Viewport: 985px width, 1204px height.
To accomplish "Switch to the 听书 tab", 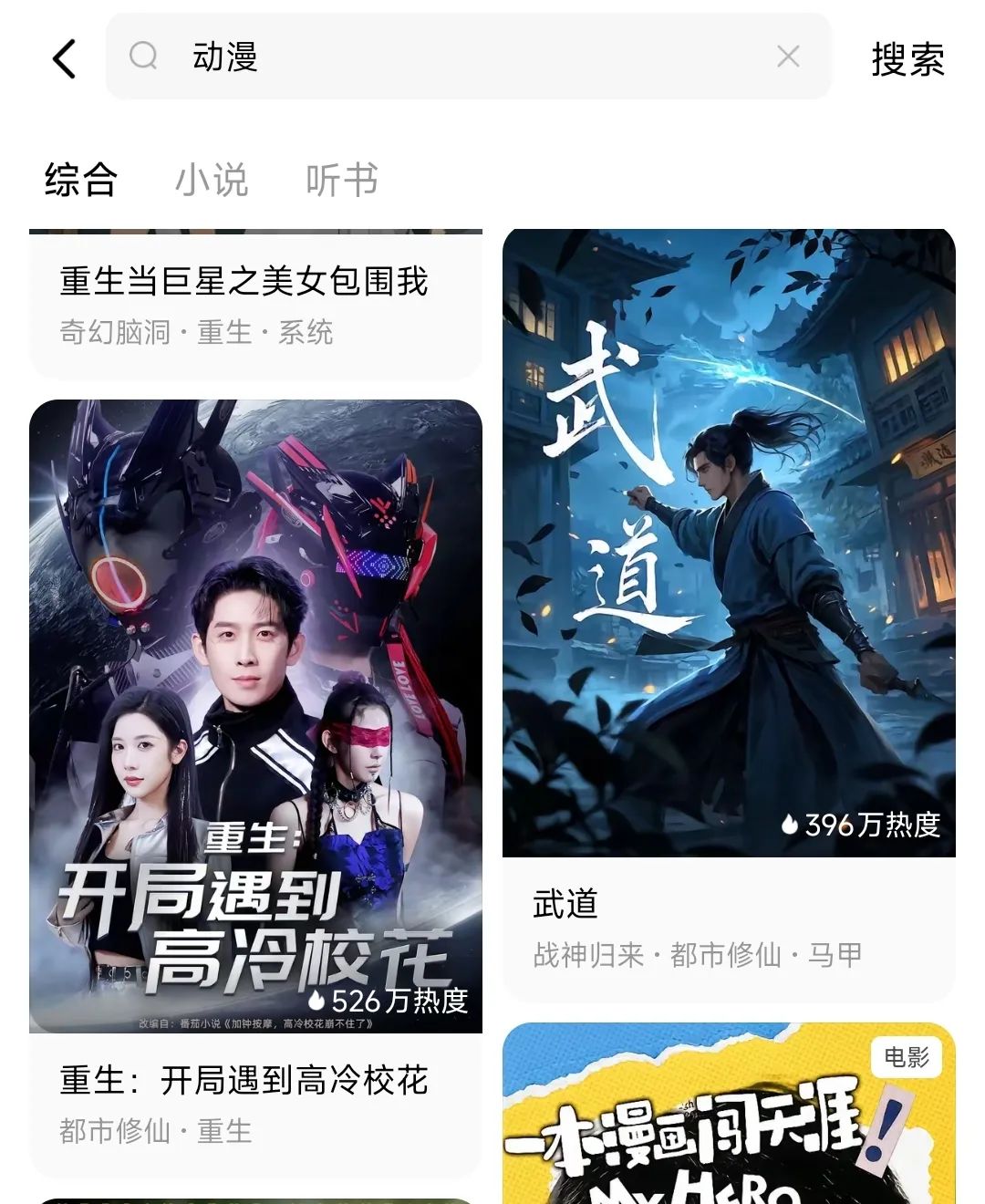I will click(x=342, y=180).
